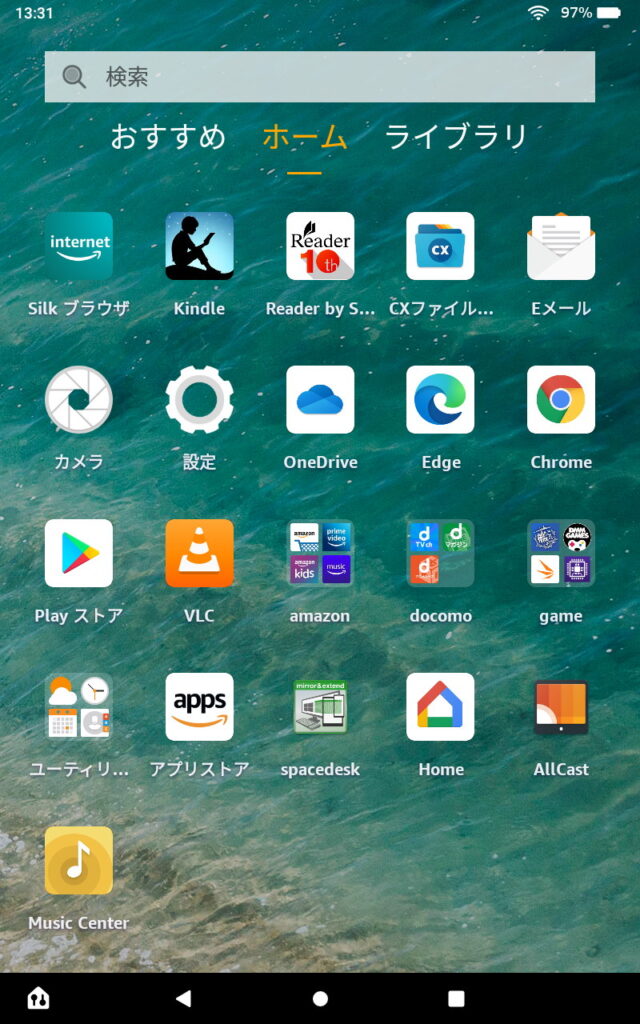Open Chrome
Image resolution: width=640 pixels, height=1024 pixels.
561,400
